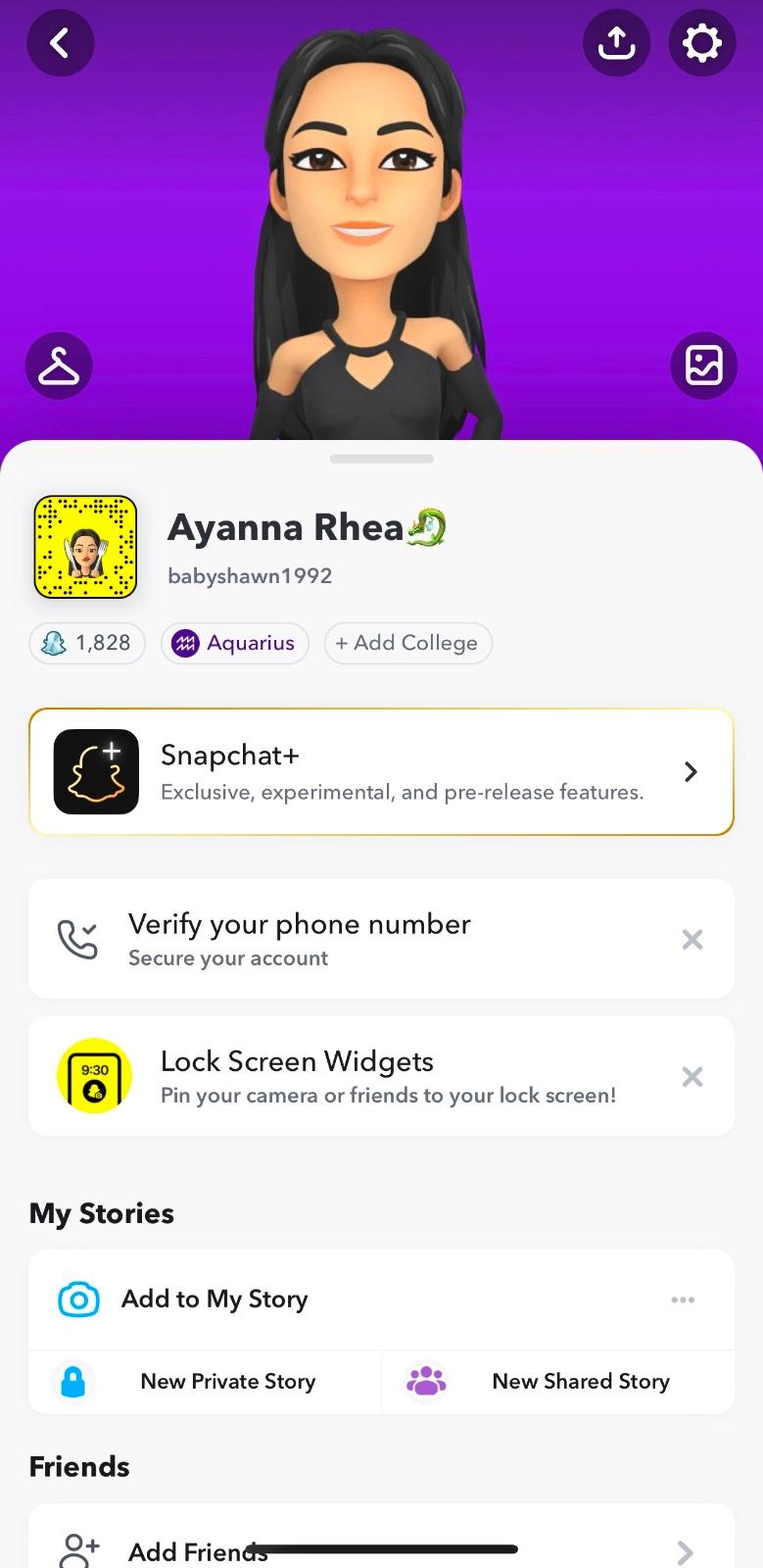Image resolution: width=763 pixels, height=1568 pixels.
Task: Dismiss the Verify phone number card
Action: 692,940
